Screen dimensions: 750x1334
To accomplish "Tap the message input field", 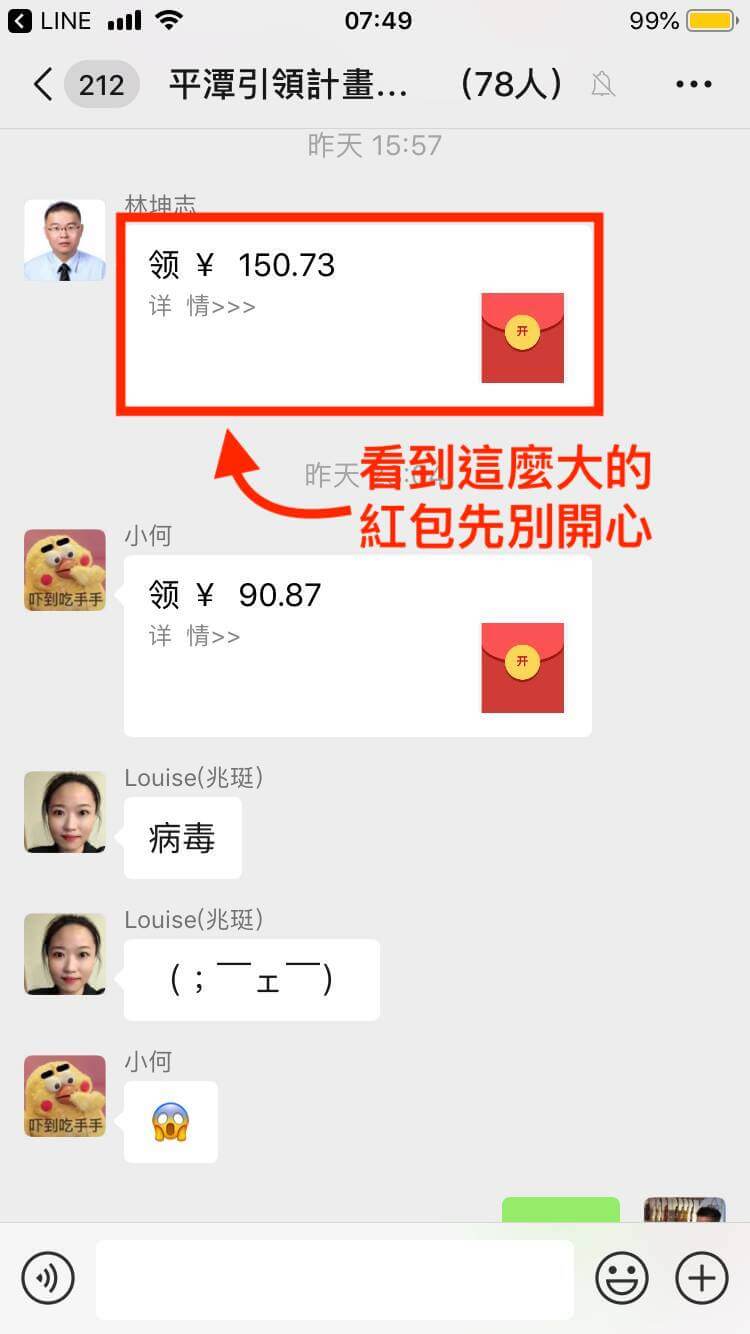I will point(335,1277).
